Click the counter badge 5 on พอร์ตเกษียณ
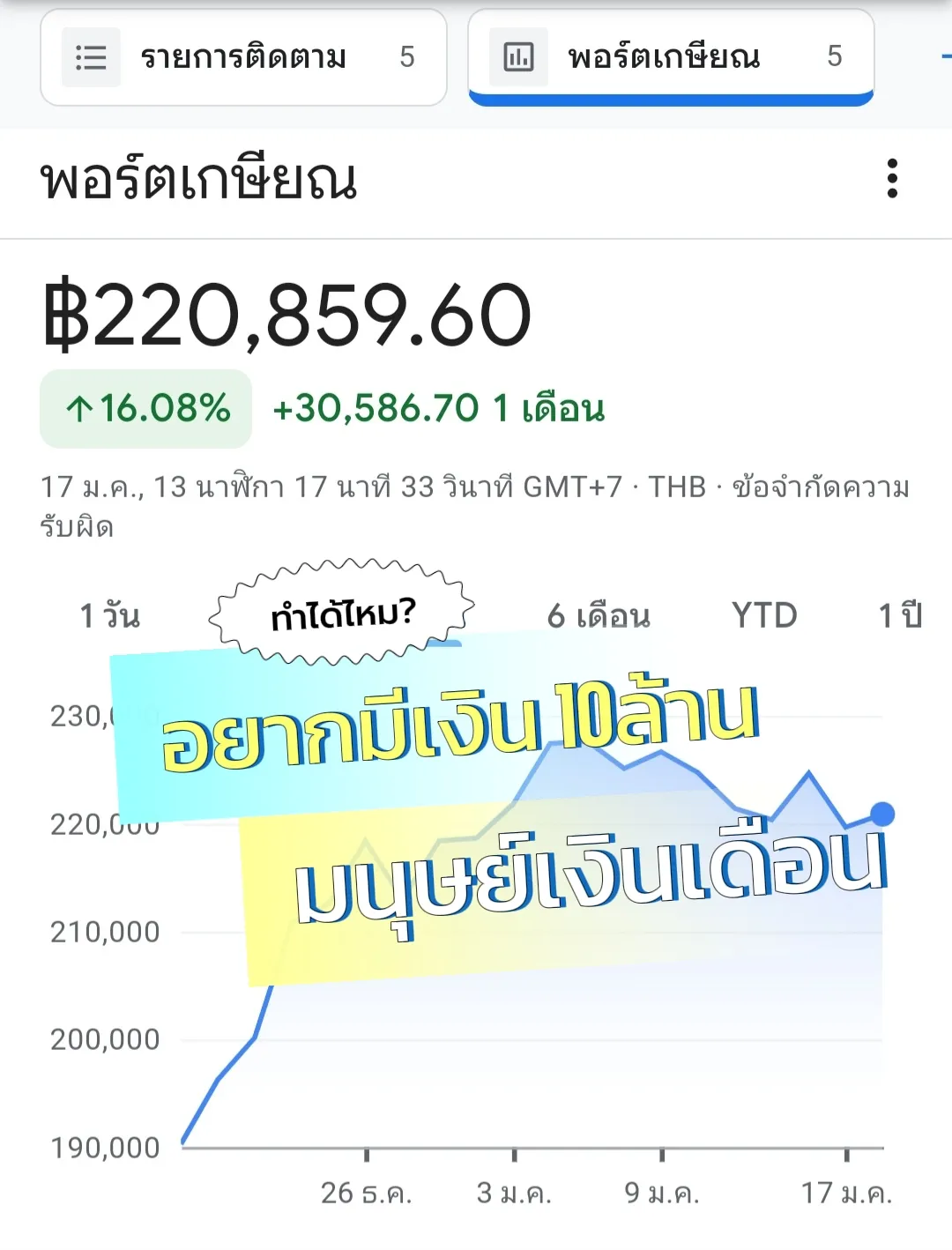Screen dimensions: 952x1250 [x=833, y=56]
